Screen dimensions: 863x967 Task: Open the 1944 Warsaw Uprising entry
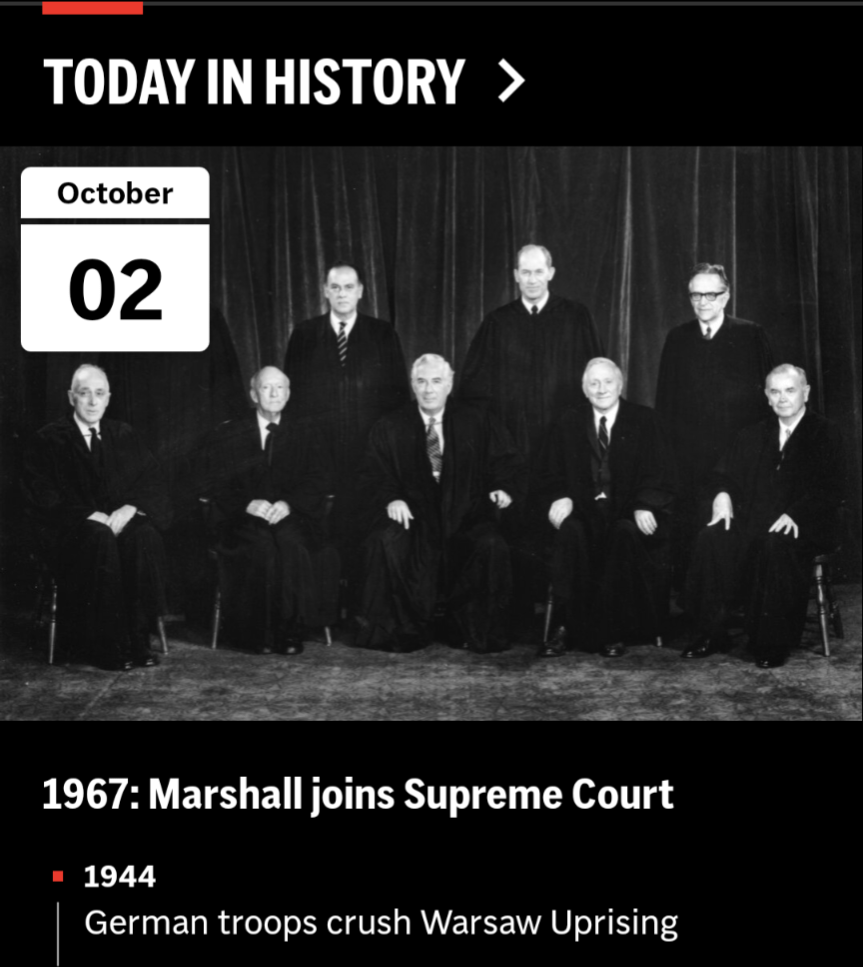(380, 921)
